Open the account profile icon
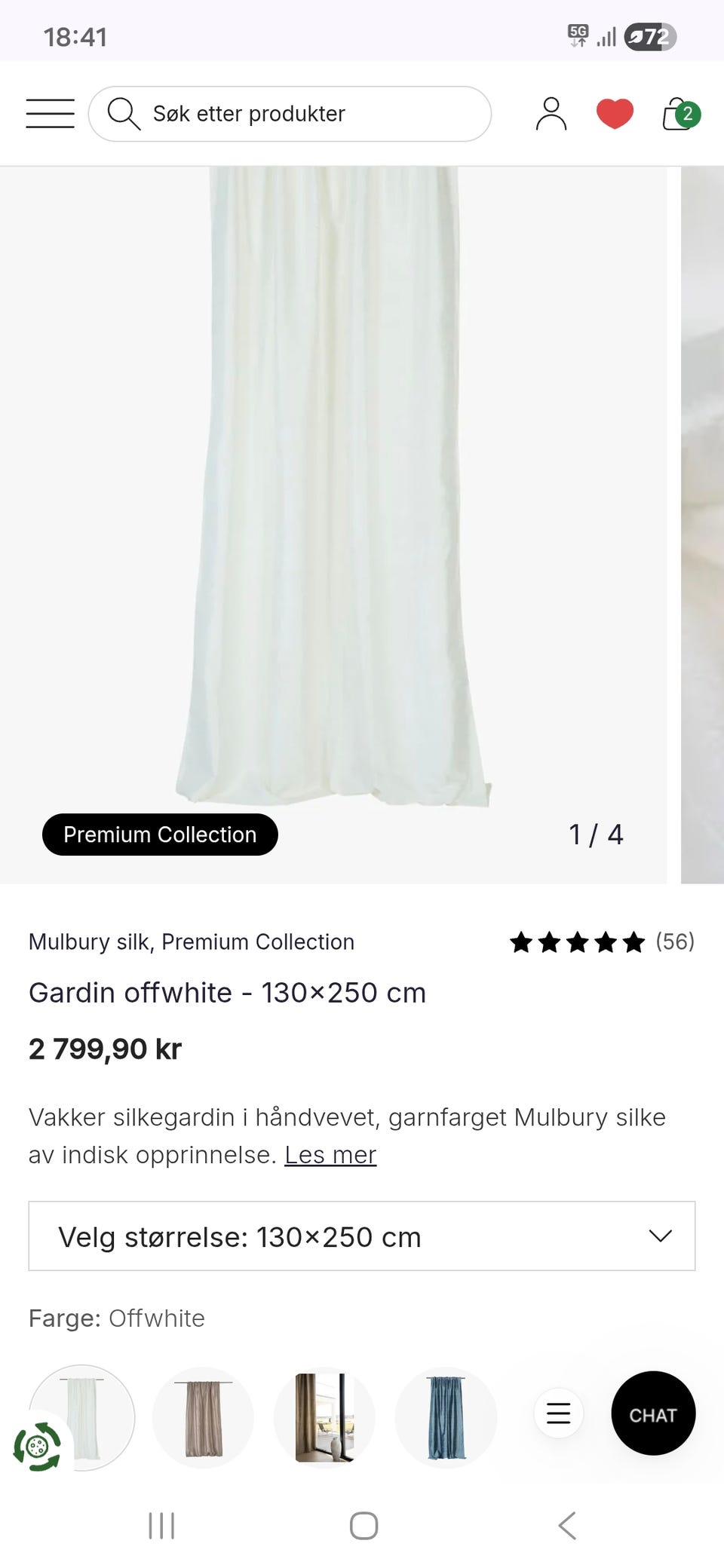Image resolution: width=724 pixels, height=1568 pixels. 551,114
